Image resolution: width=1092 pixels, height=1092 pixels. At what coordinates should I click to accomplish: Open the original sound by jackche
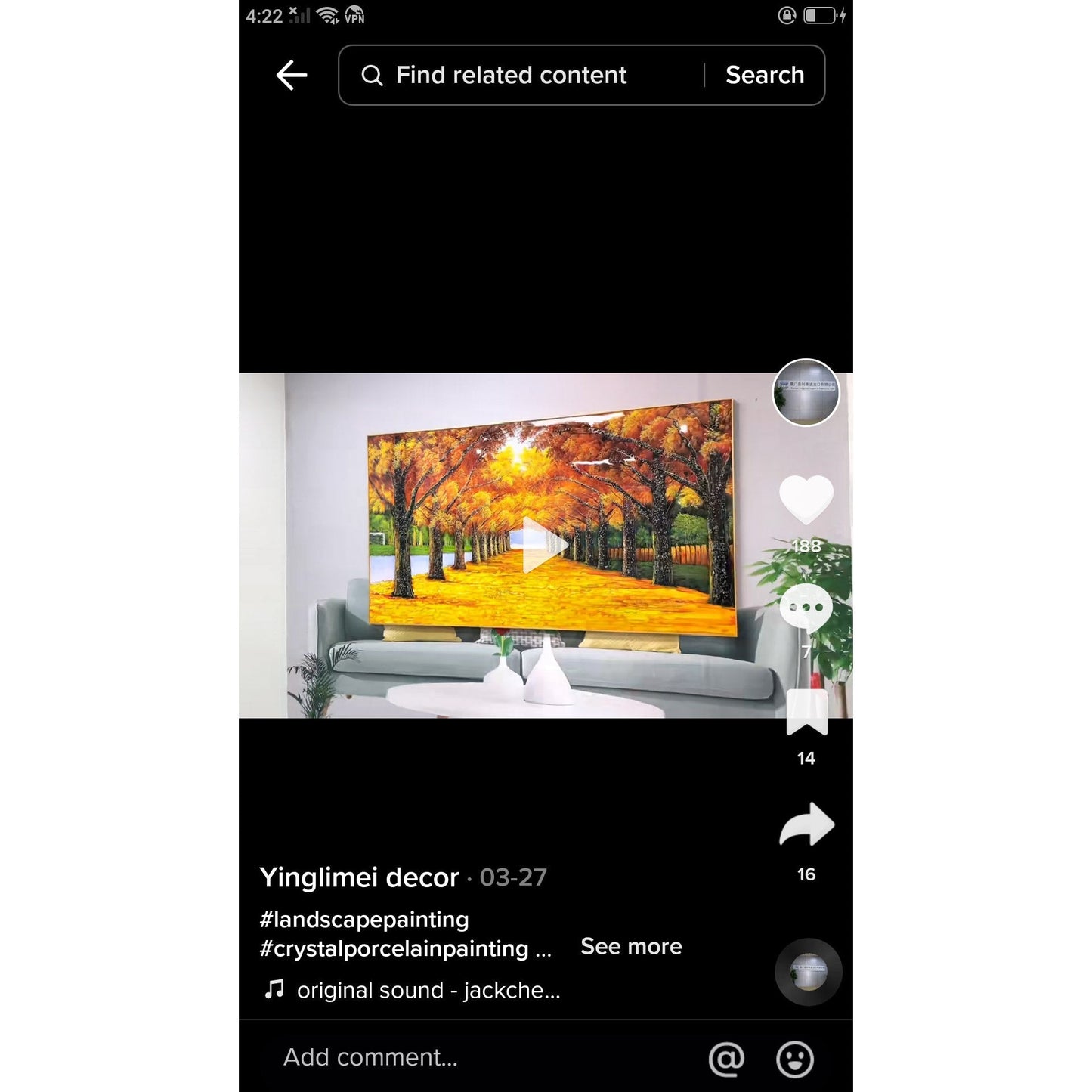click(428, 990)
